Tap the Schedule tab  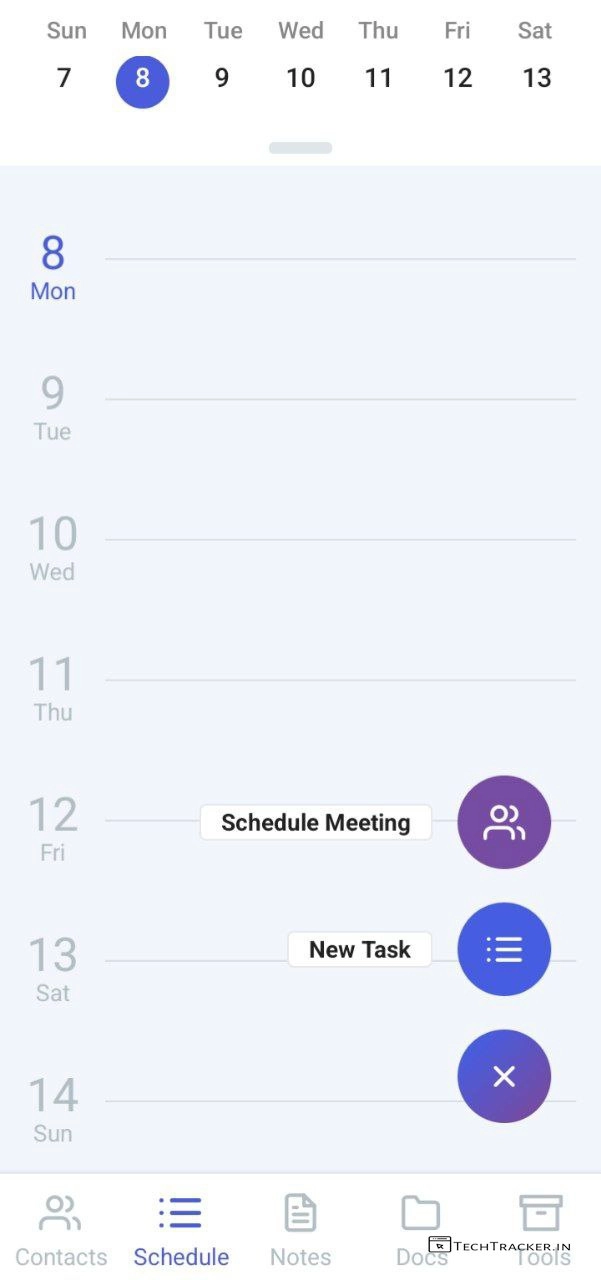click(x=181, y=1230)
